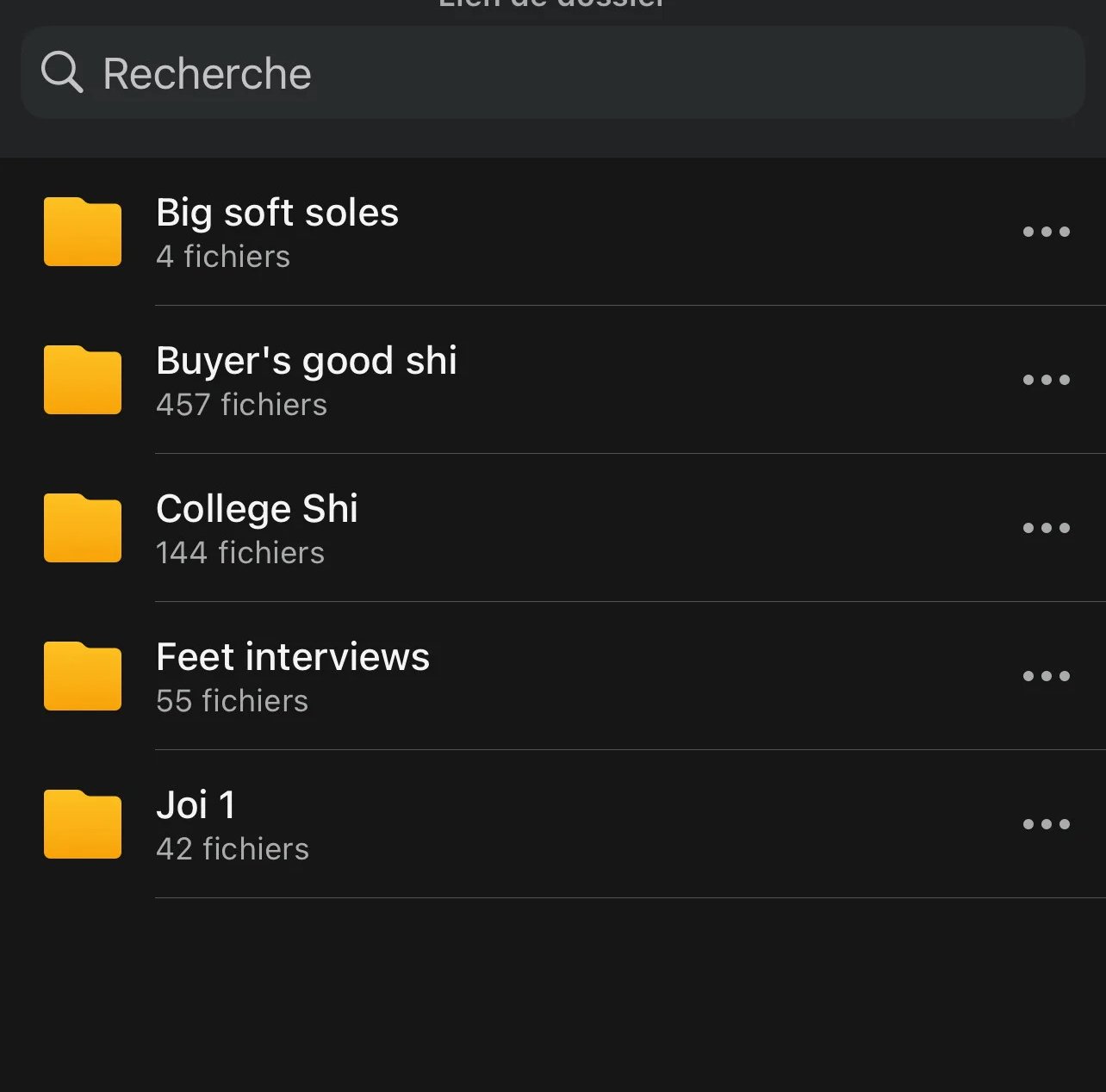Open the Feet interviews folder
1106x1092 pixels.
click(x=293, y=676)
